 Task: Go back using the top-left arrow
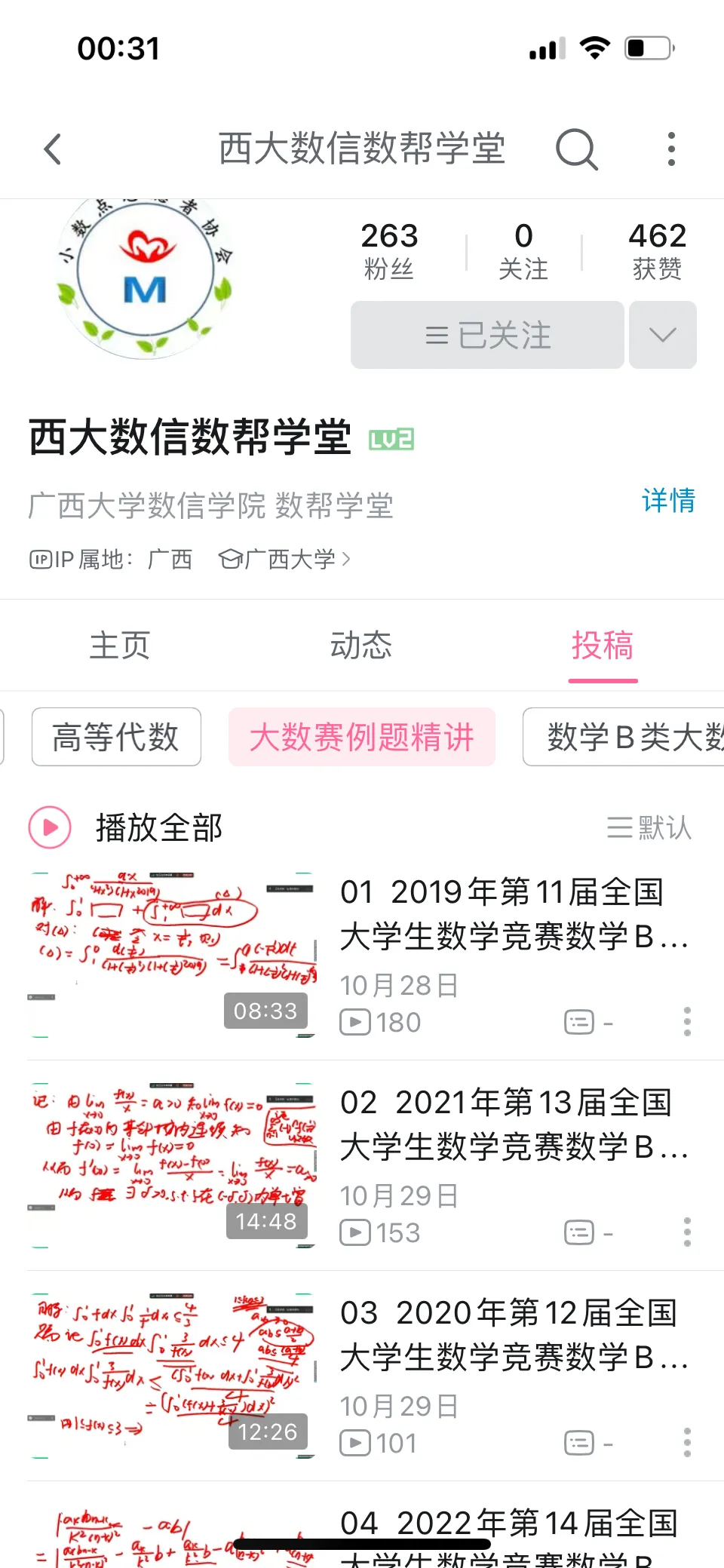click(53, 149)
